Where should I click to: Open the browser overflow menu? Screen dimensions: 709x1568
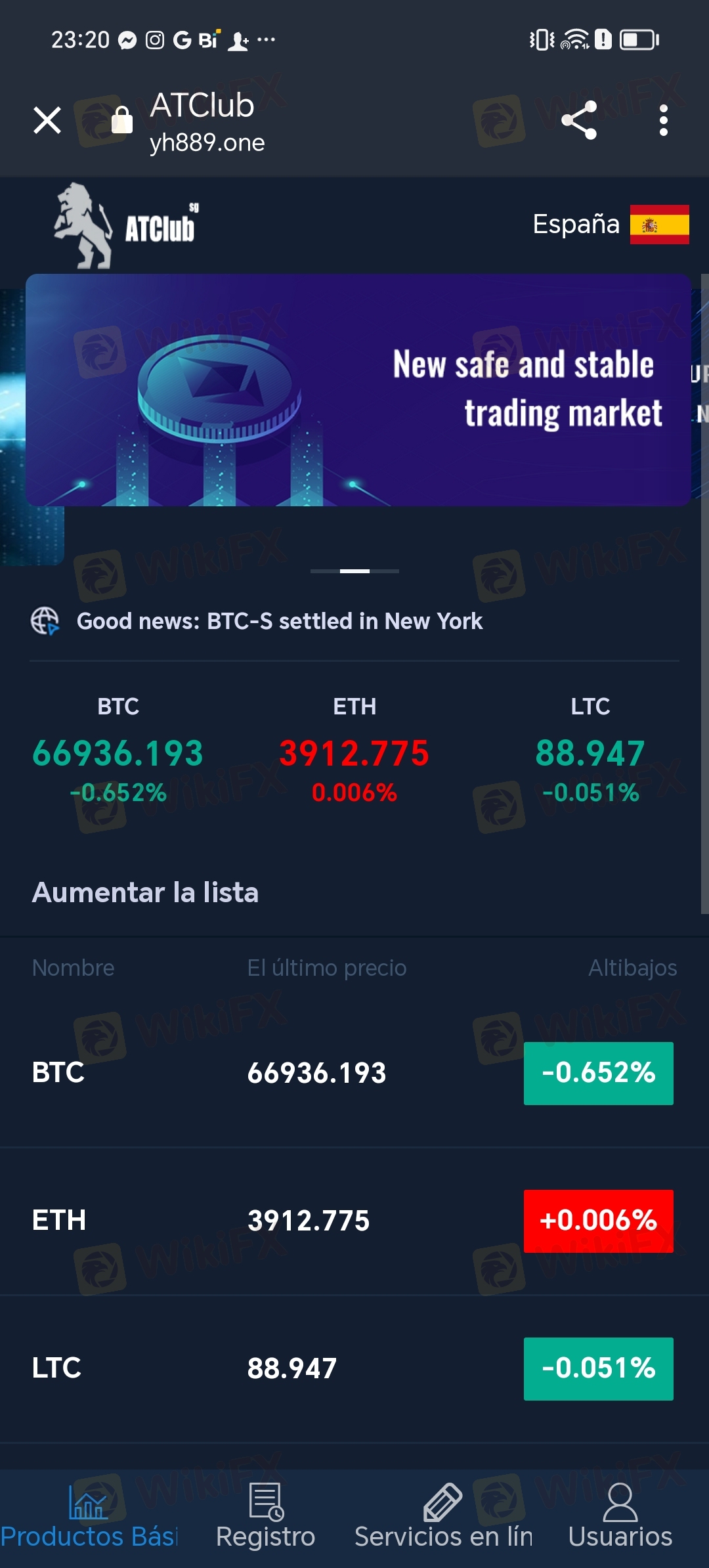coord(663,121)
